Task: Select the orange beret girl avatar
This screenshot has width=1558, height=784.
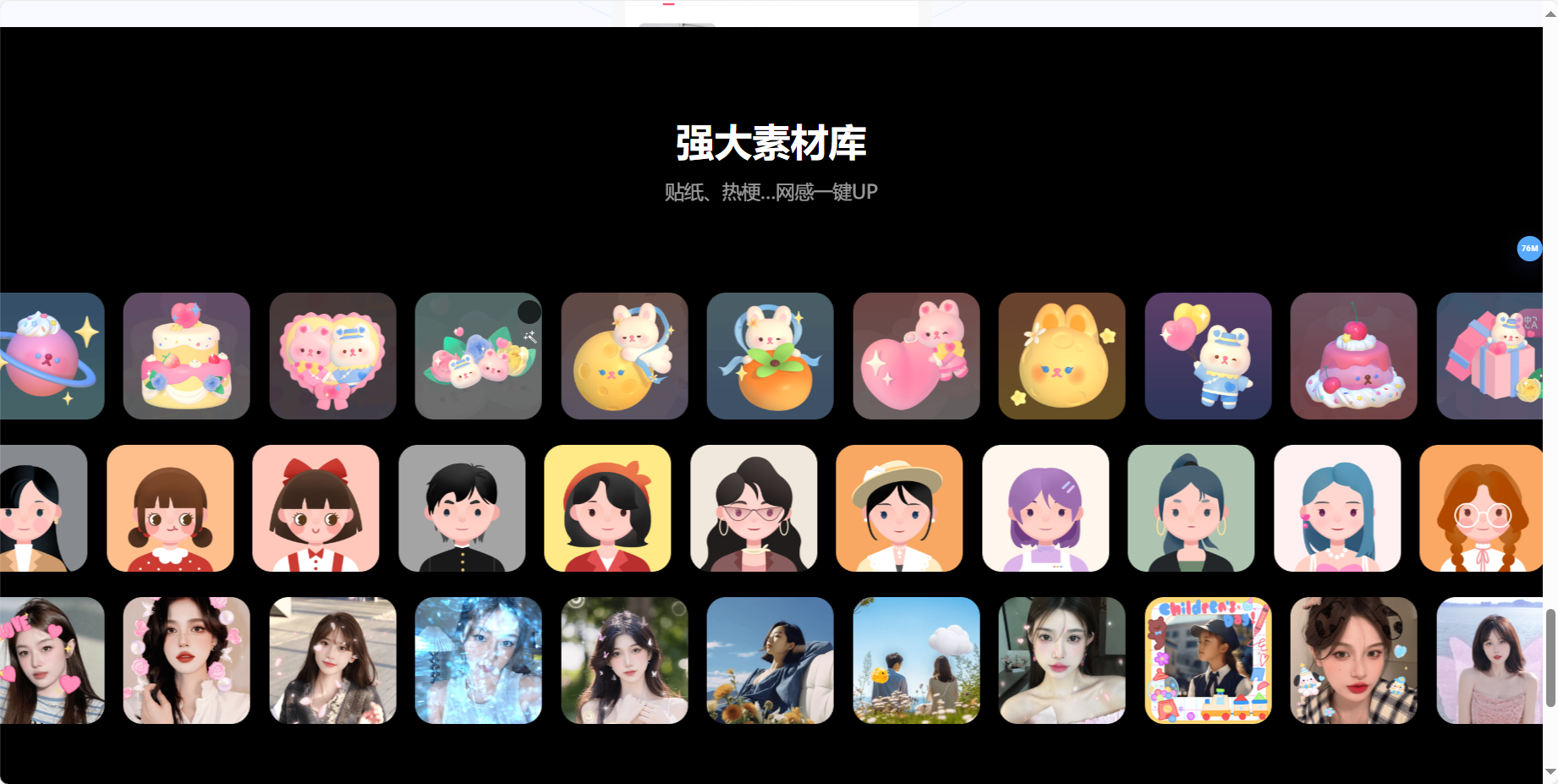Action: coord(607,508)
